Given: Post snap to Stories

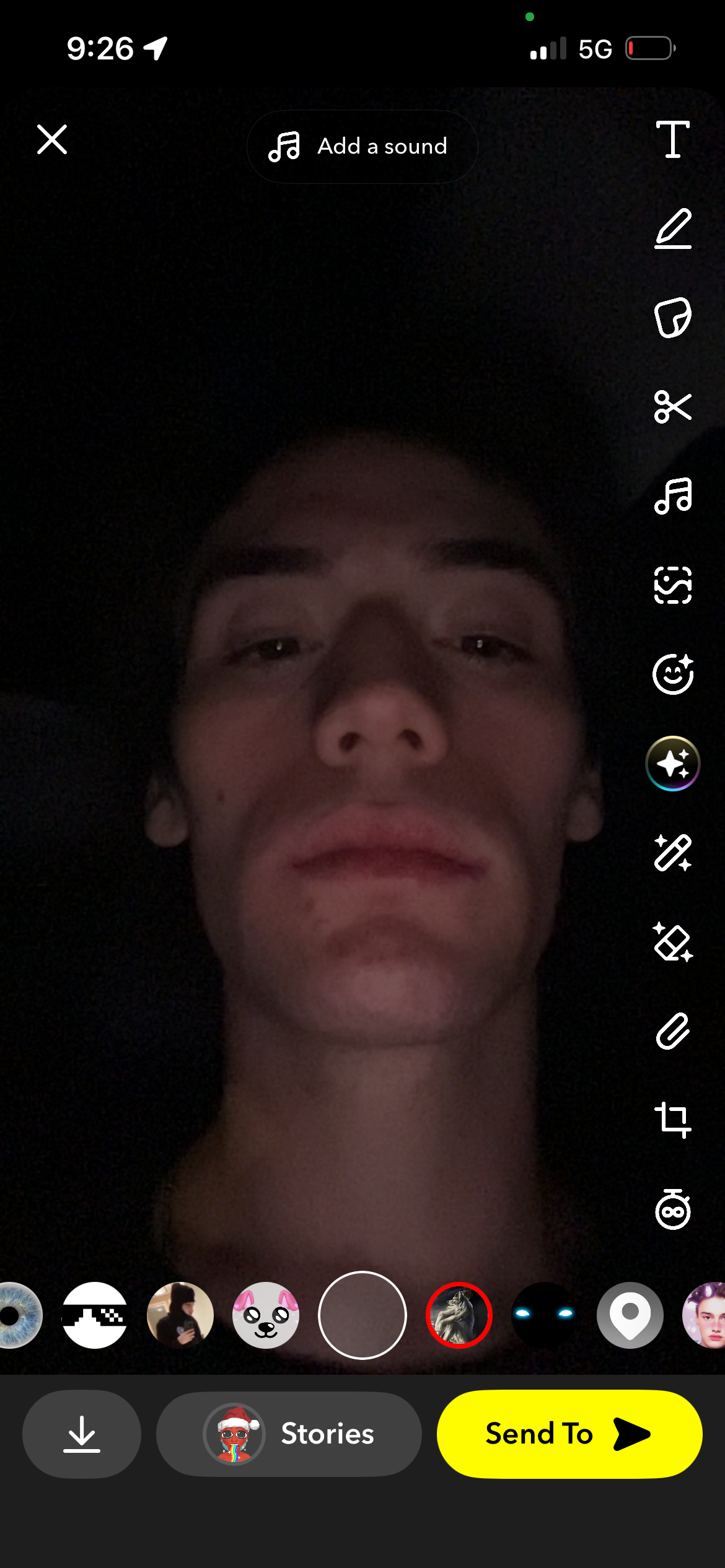Looking at the screenshot, I should click(x=289, y=1434).
